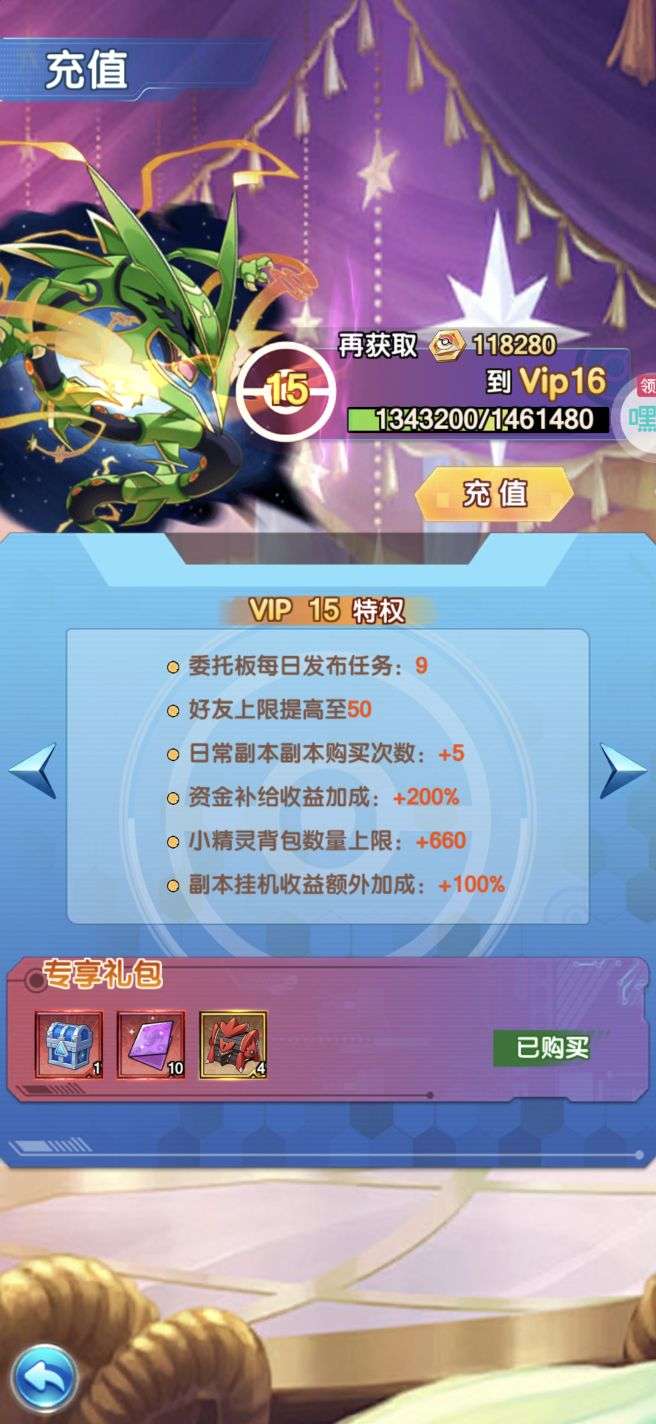The image size is (656, 1424).
Task: View the next VIP level privileges
Action: point(623,770)
